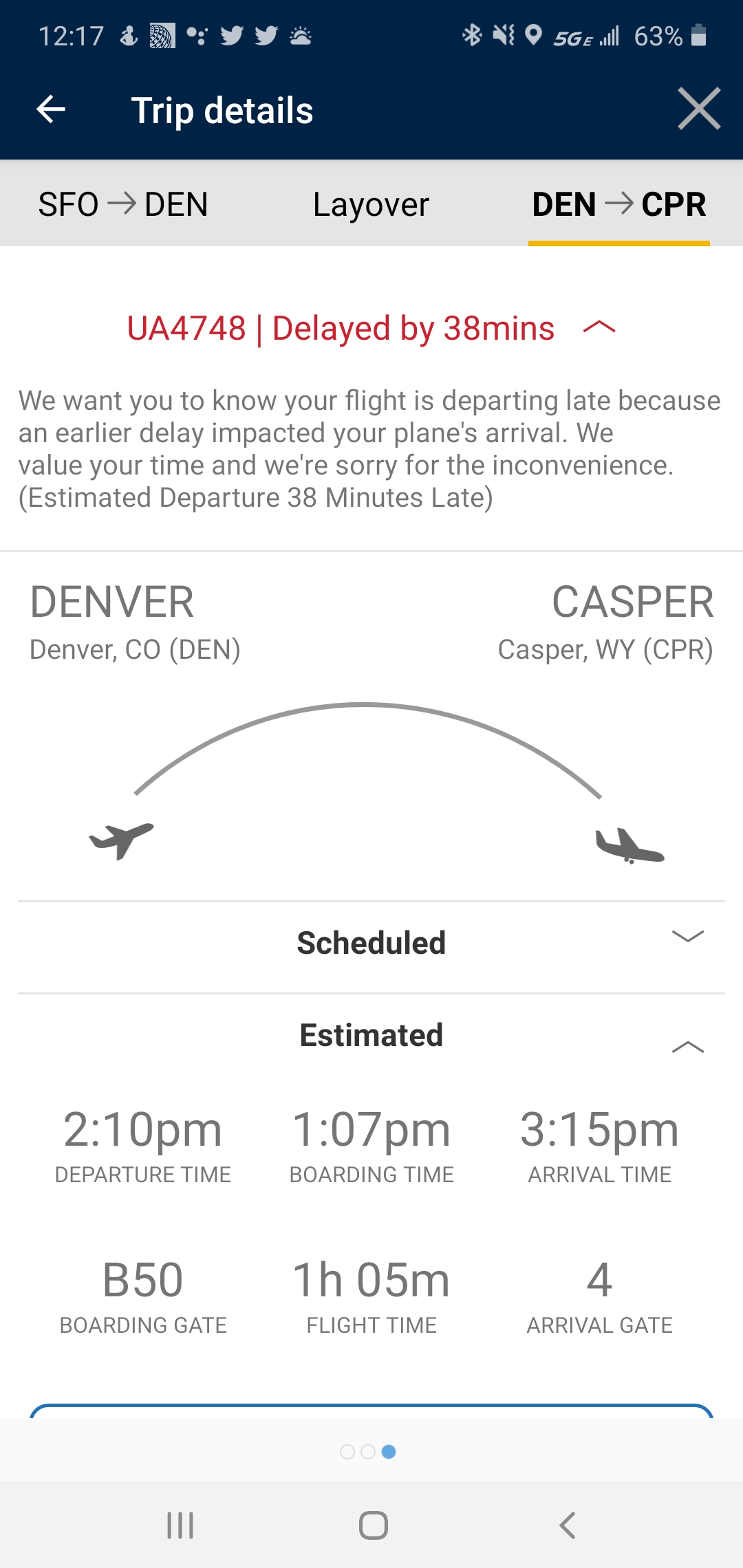Collapse the UA4748 delay message
This screenshot has width=743, height=1568.
(599, 327)
